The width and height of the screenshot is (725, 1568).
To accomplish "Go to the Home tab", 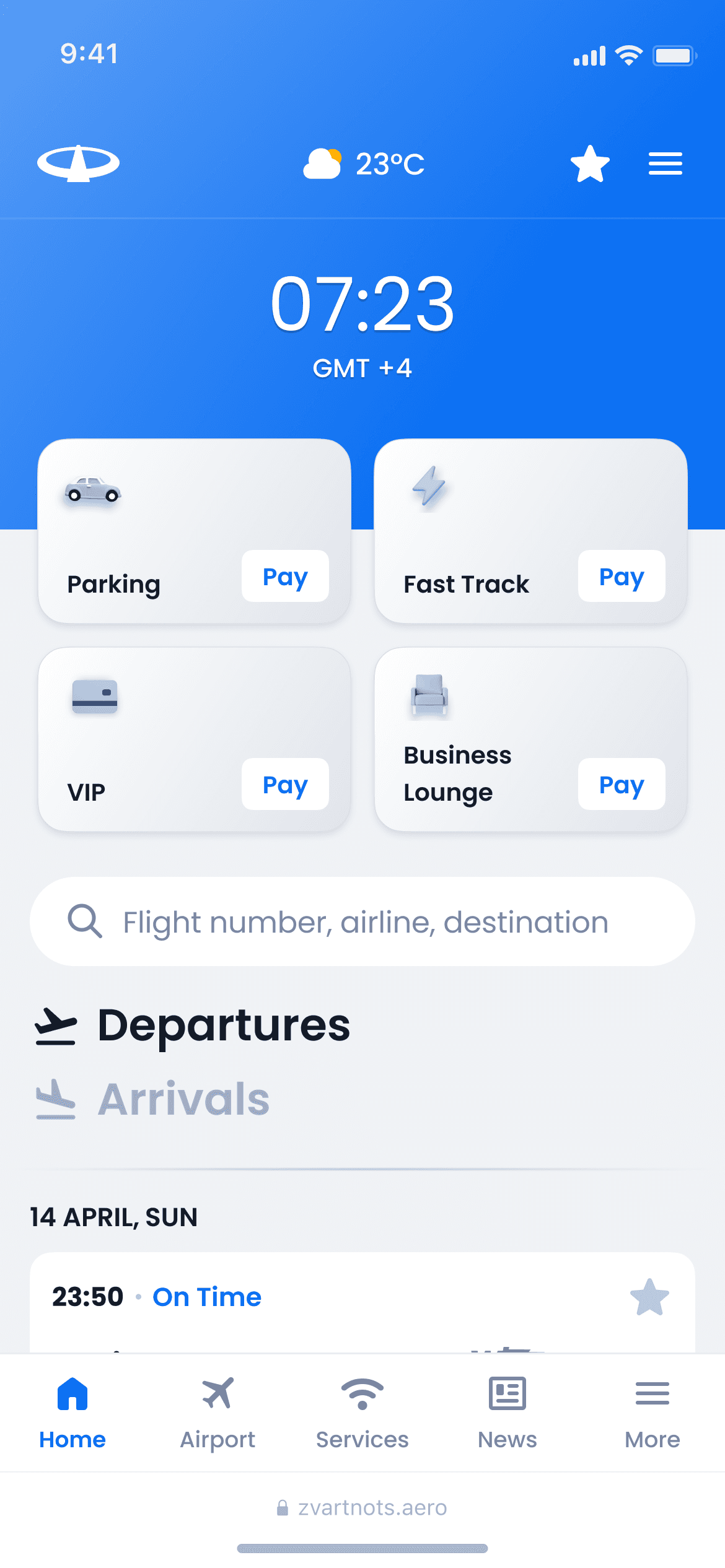I will 72,1413.
